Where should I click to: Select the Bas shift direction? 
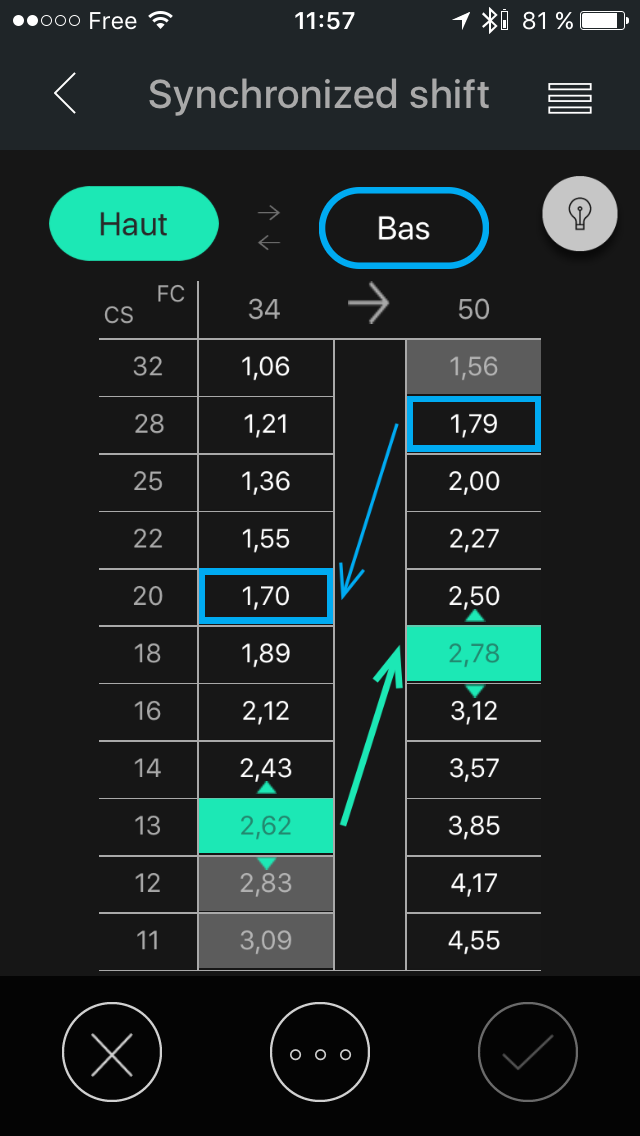[x=404, y=228]
